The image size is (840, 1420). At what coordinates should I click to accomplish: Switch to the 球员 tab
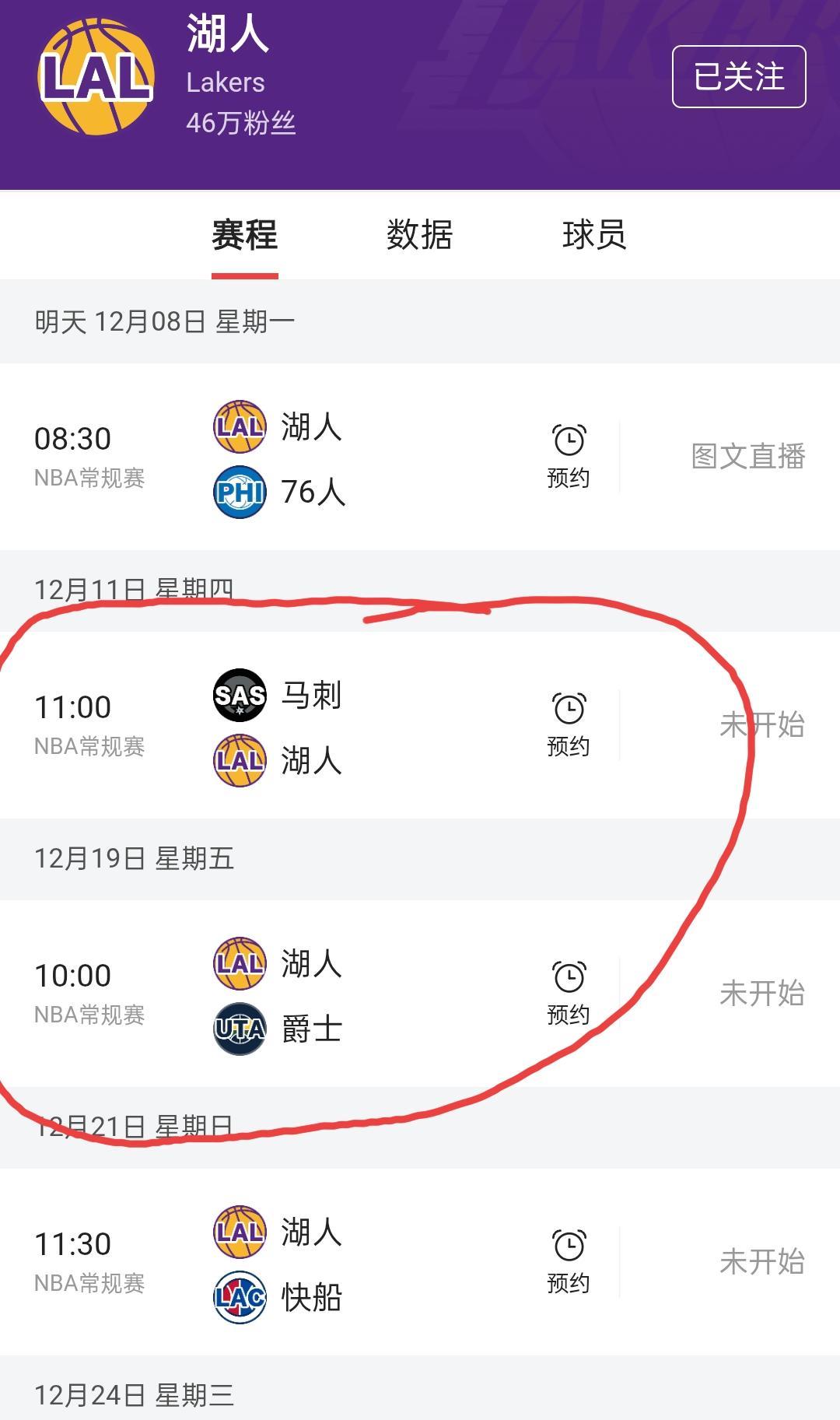coord(595,235)
